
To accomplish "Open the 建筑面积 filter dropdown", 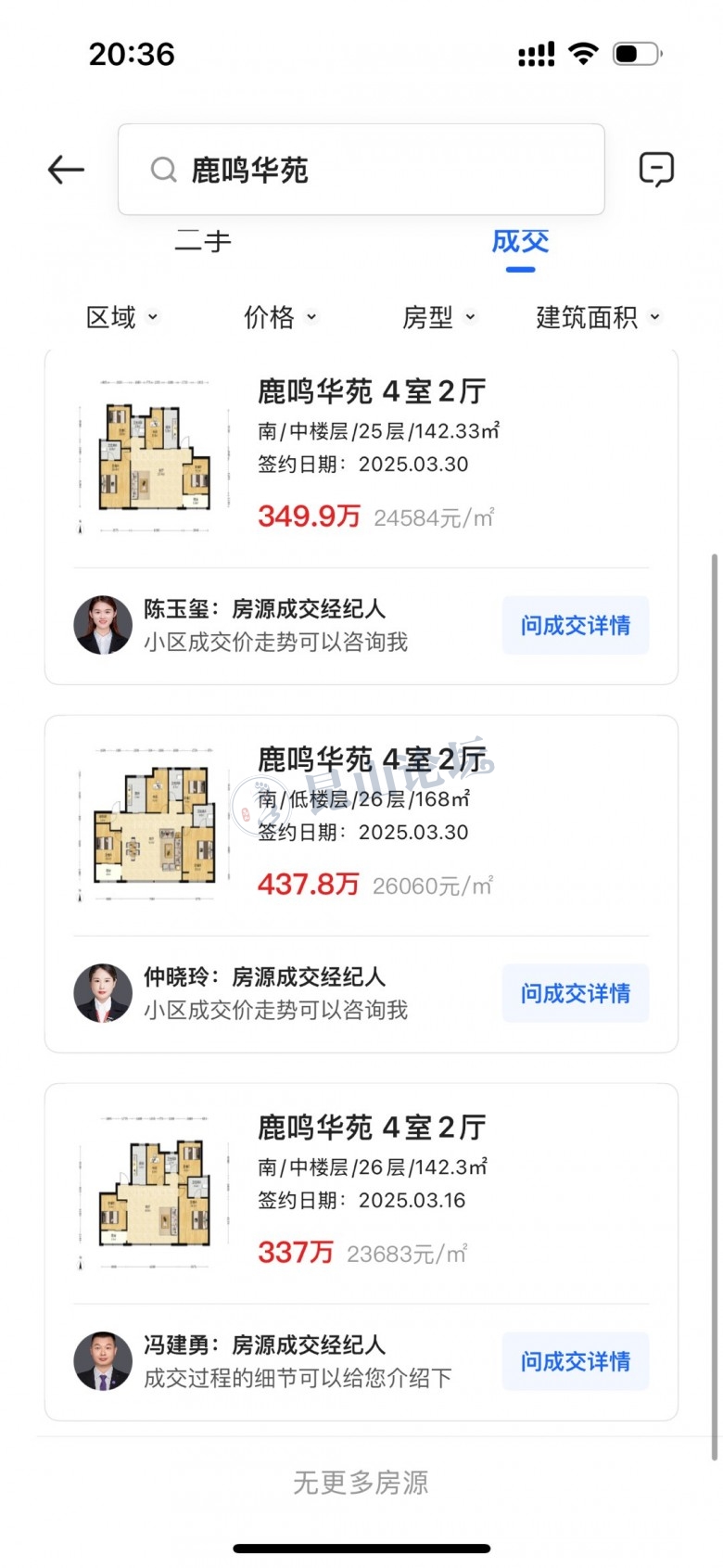I will (x=598, y=317).
